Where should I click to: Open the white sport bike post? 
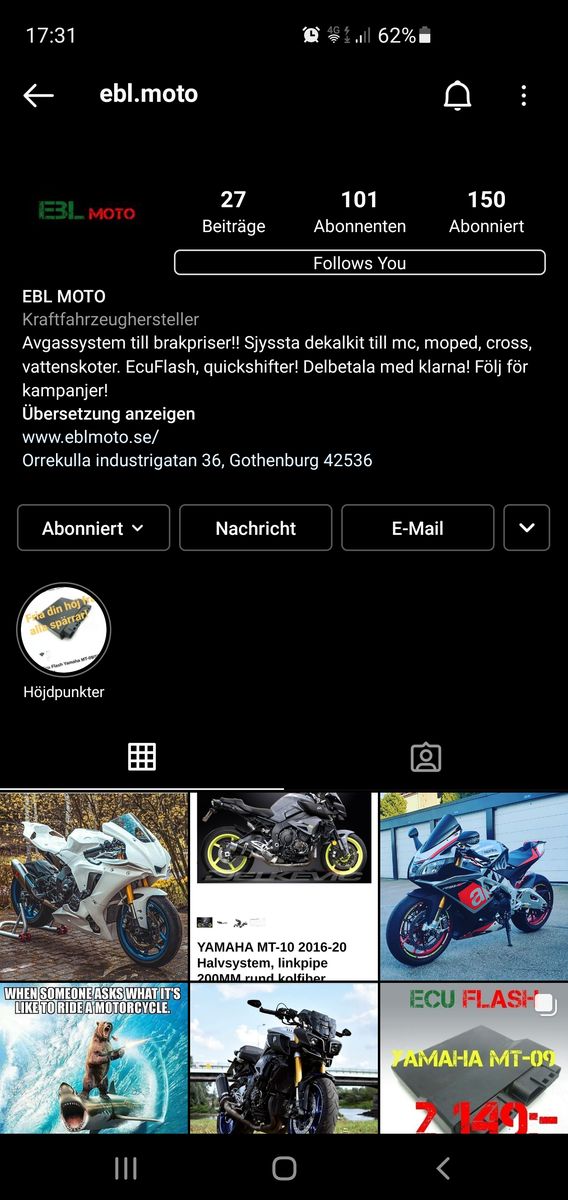[x=94, y=886]
